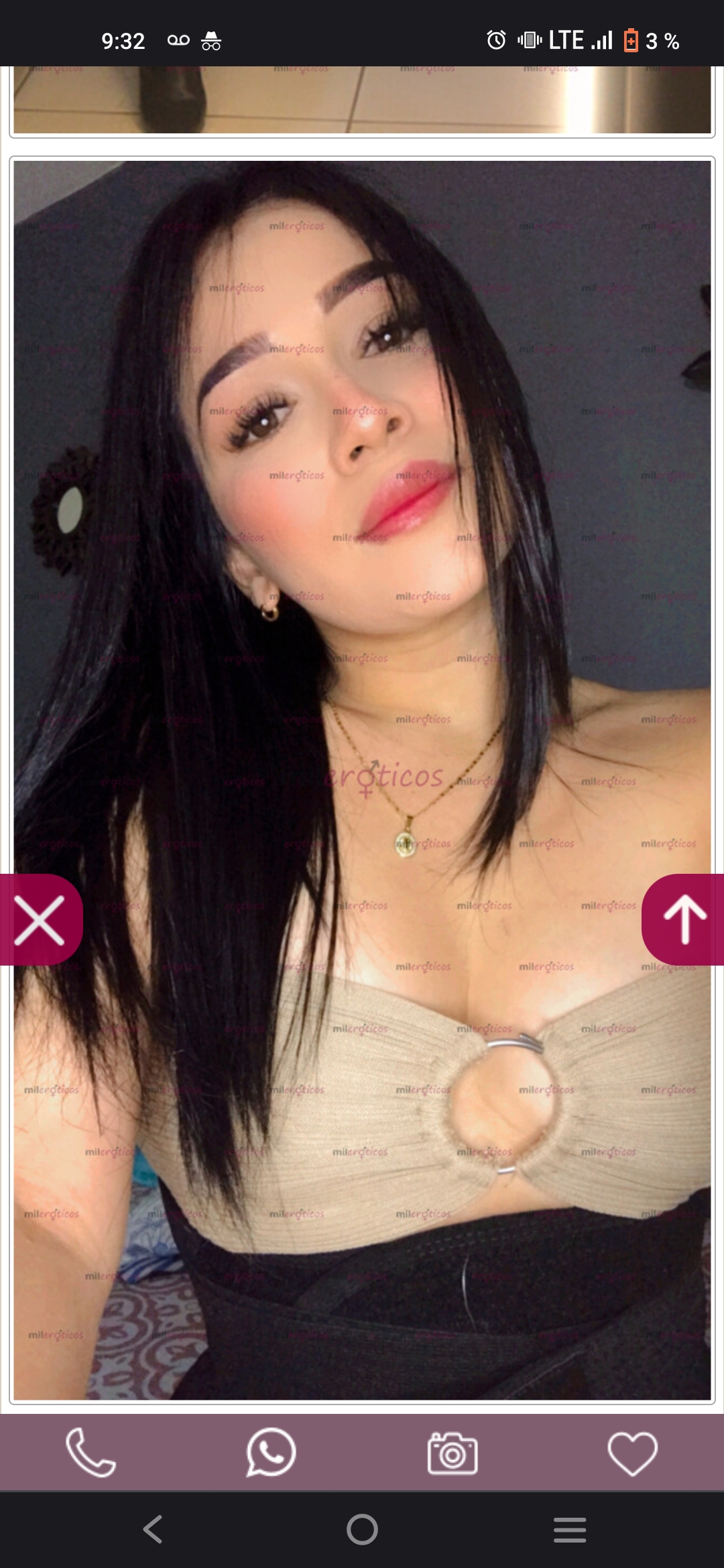Image resolution: width=724 pixels, height=1568 pixels.
Task: Add this ad to favorites with the heart
Action: coord(632,1453)
